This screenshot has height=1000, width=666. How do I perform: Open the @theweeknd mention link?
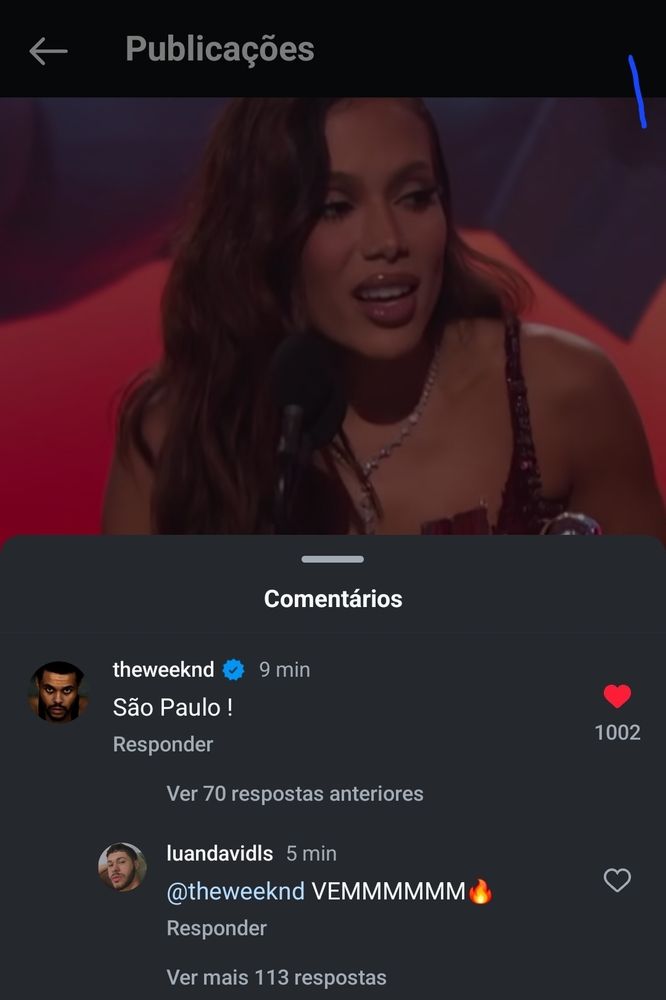(x=235, y=891)
